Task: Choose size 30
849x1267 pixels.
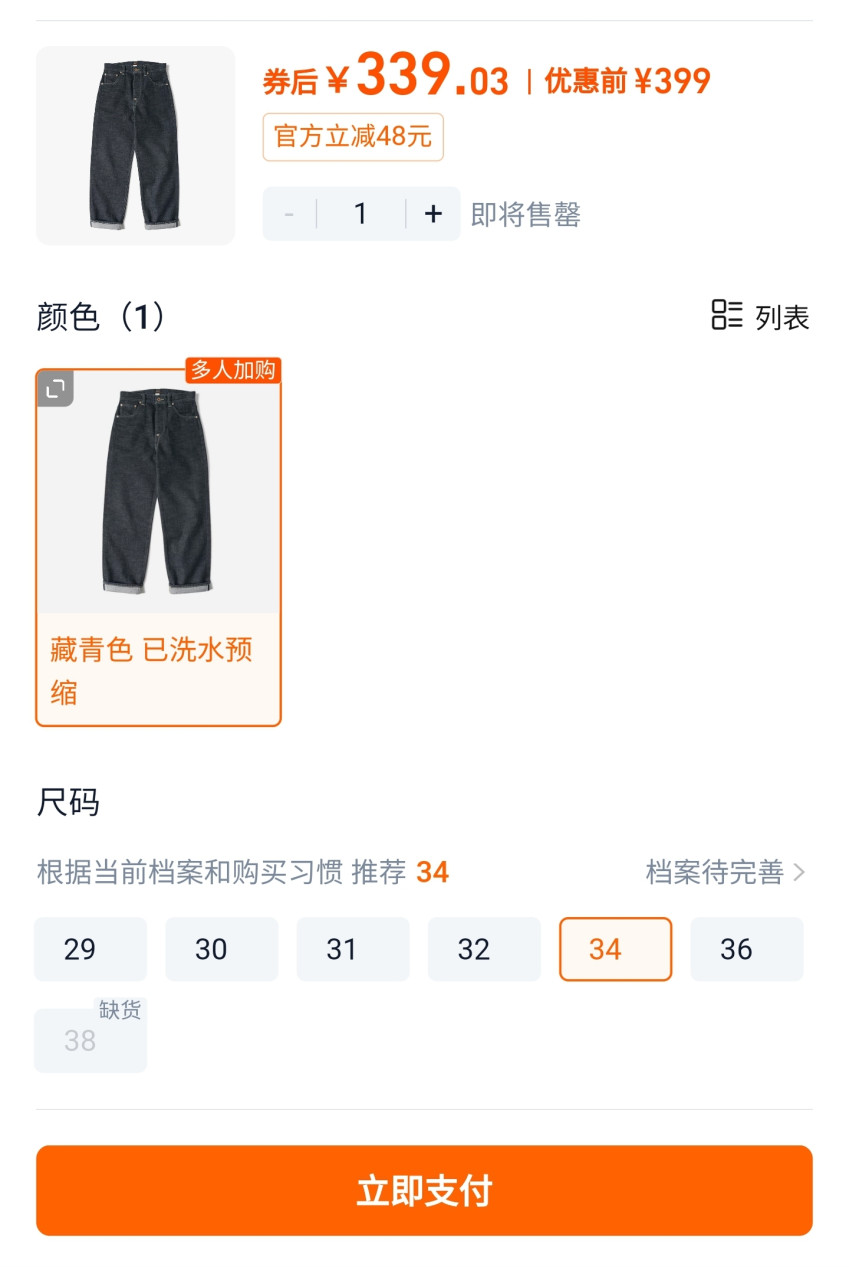Action: [x=222, y=949]
